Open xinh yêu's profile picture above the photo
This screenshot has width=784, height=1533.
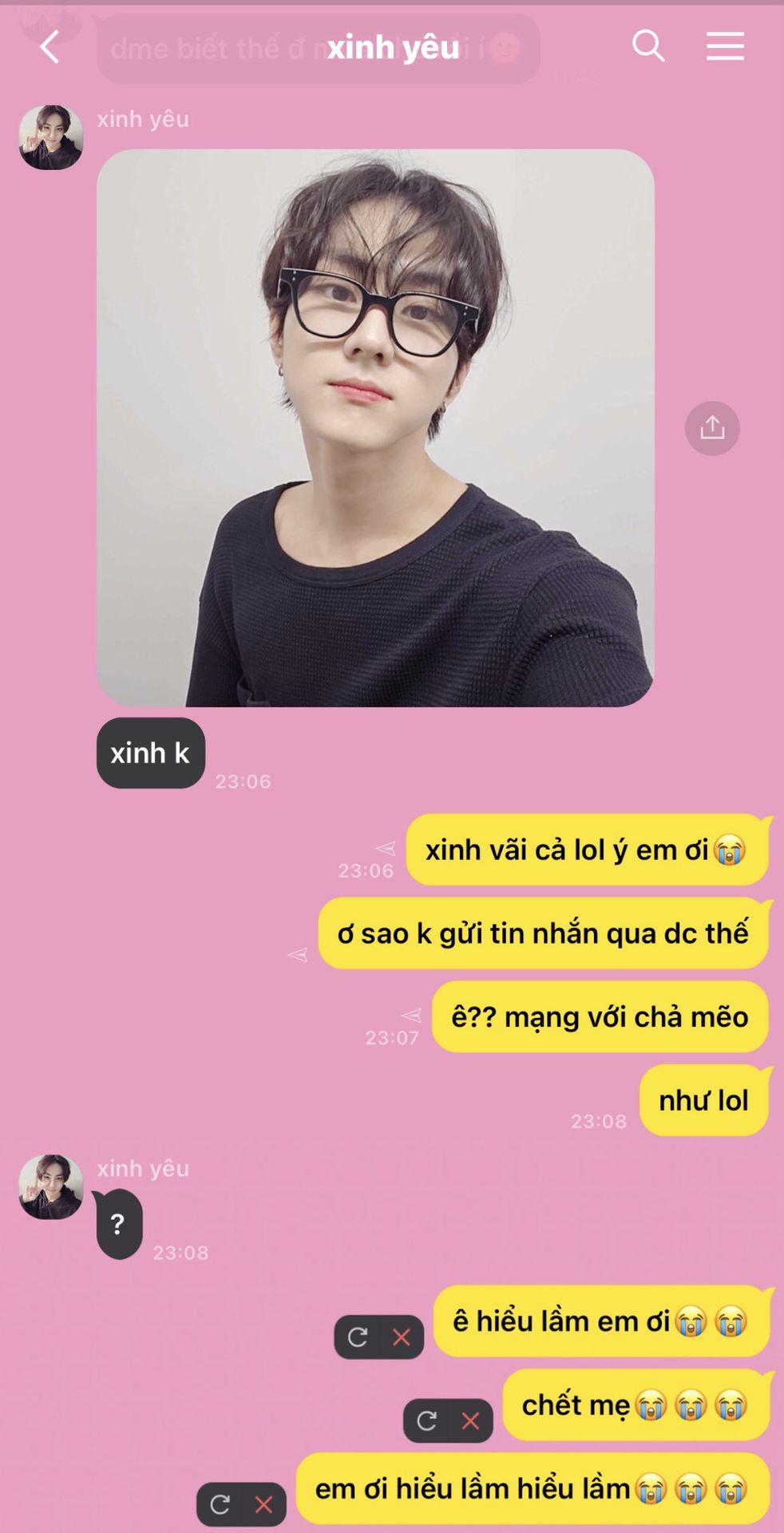point(51,137)
